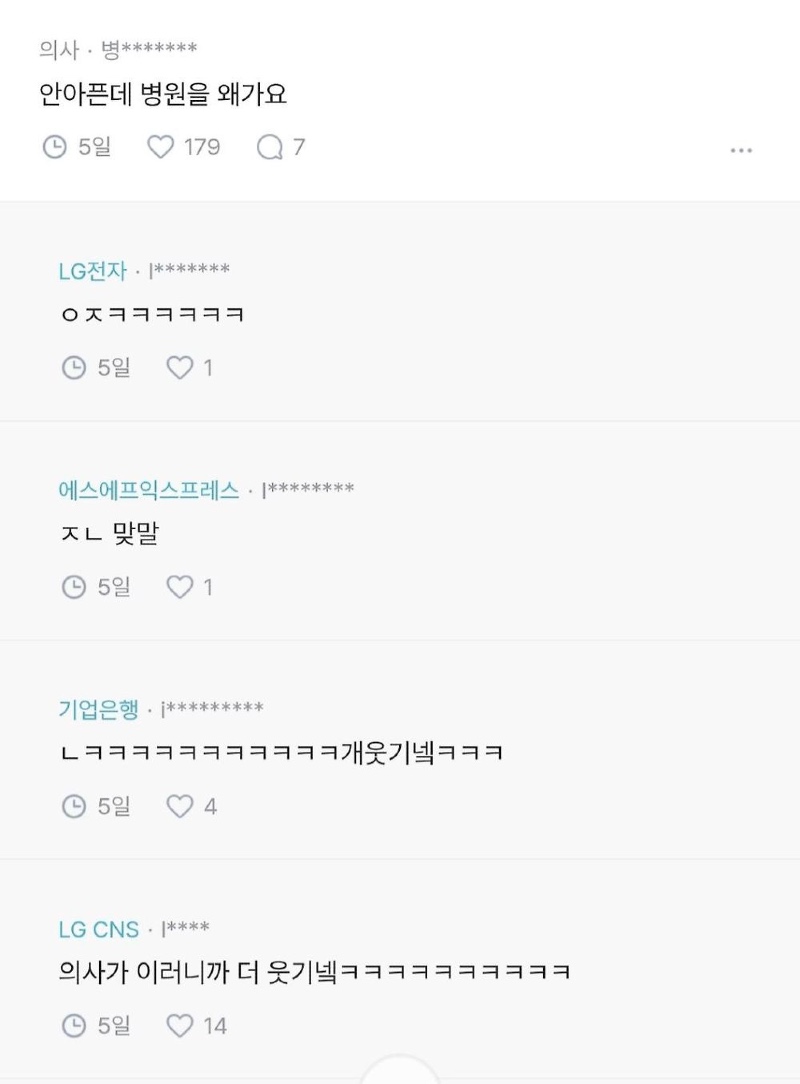
Task: Like the 기업은행 user's reply
Action: pos(179,806)
